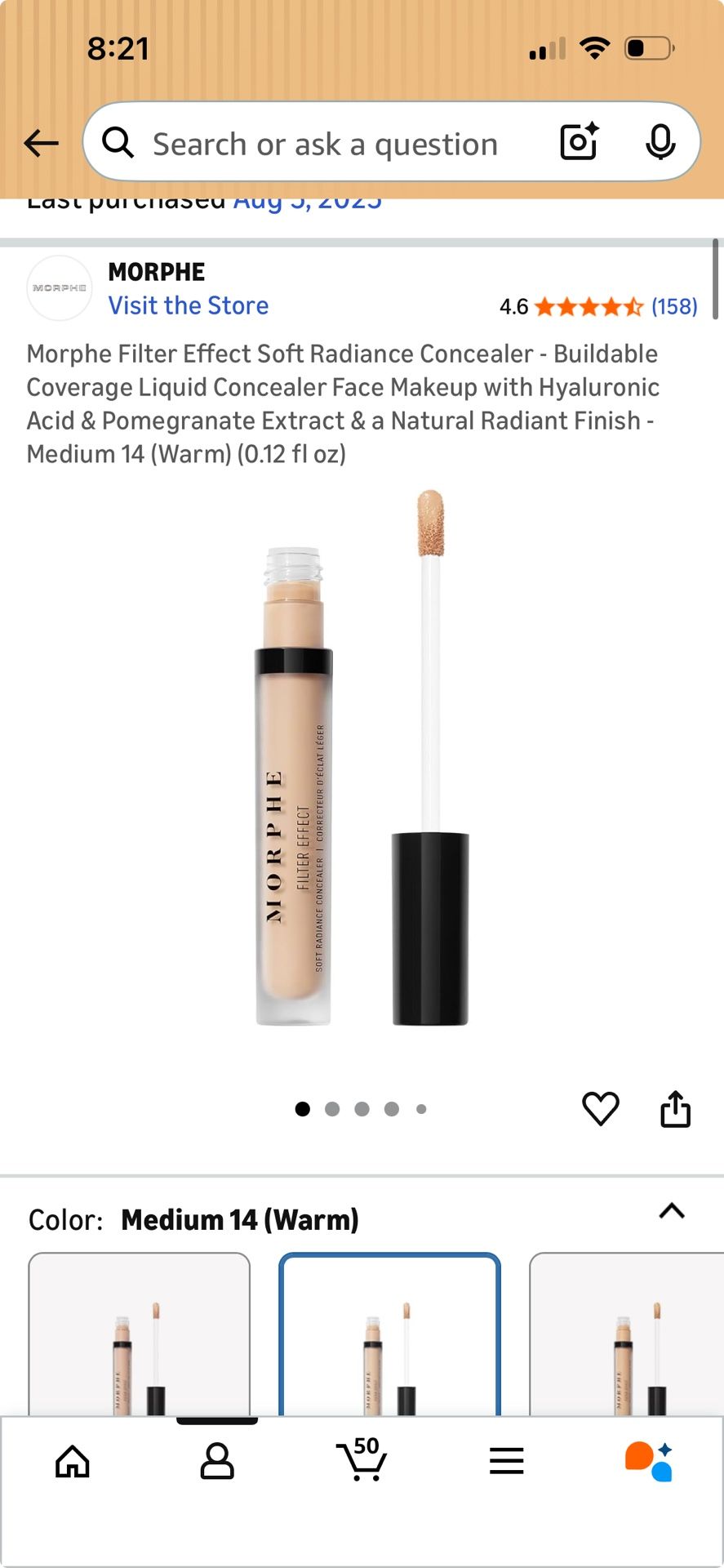This screenshot has width=724, height=1568.
Task: Open your account profile icon
Action: click(x=217, y=1462)
